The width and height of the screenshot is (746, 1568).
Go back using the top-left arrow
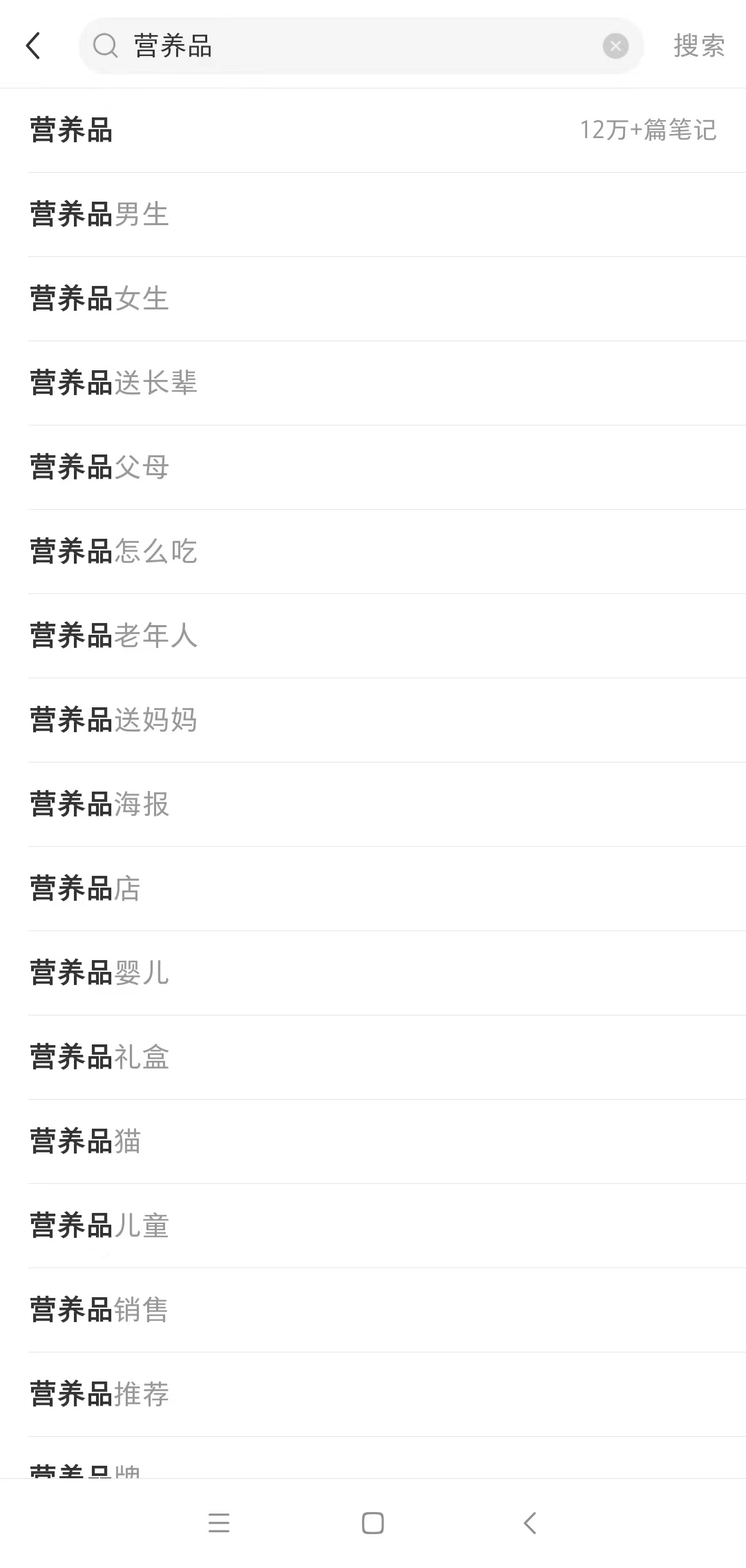coord(33,46)
